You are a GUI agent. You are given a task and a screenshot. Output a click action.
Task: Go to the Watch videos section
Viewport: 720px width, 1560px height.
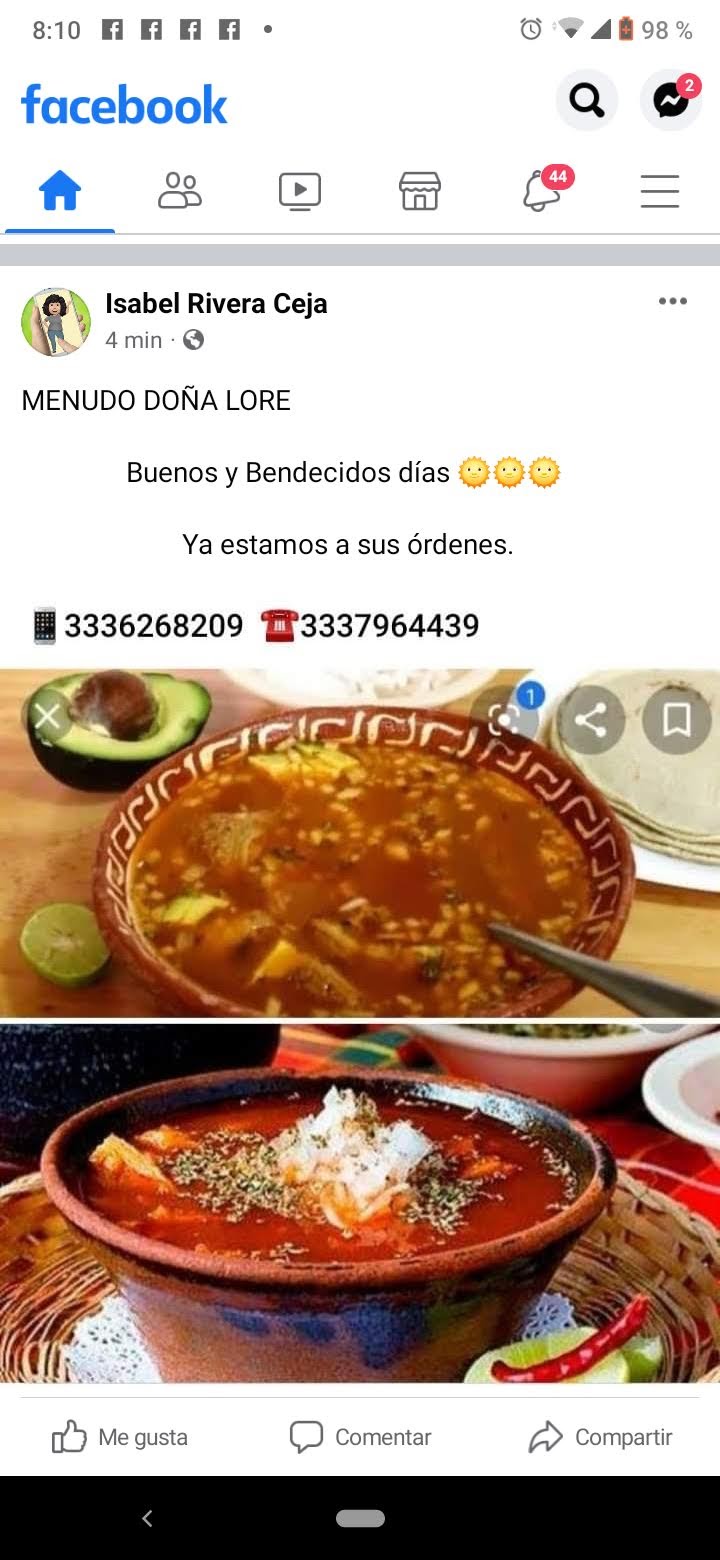299,190
